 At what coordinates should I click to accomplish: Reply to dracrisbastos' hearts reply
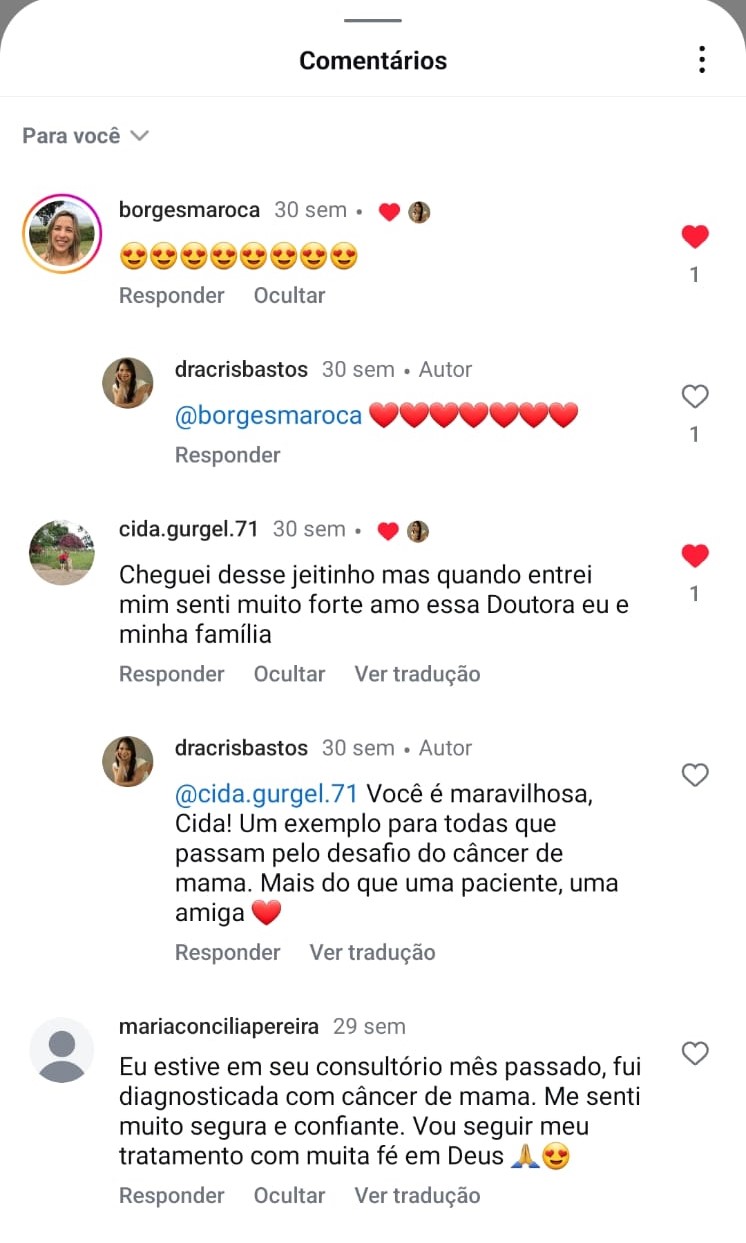point(227,455)
